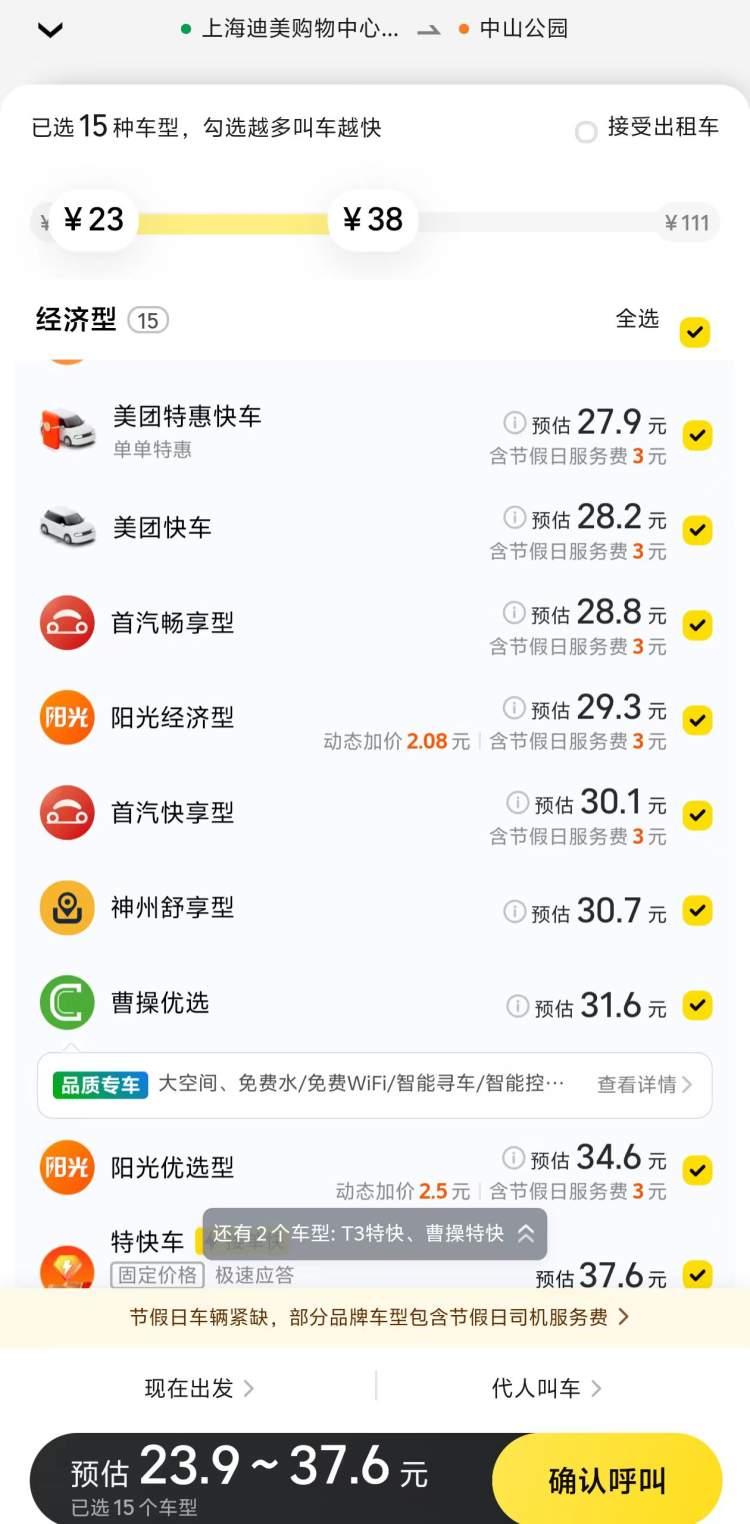Deselect 首汽畅享型
This screenshot has width=750, height=1524.
(x=697, y=625)
